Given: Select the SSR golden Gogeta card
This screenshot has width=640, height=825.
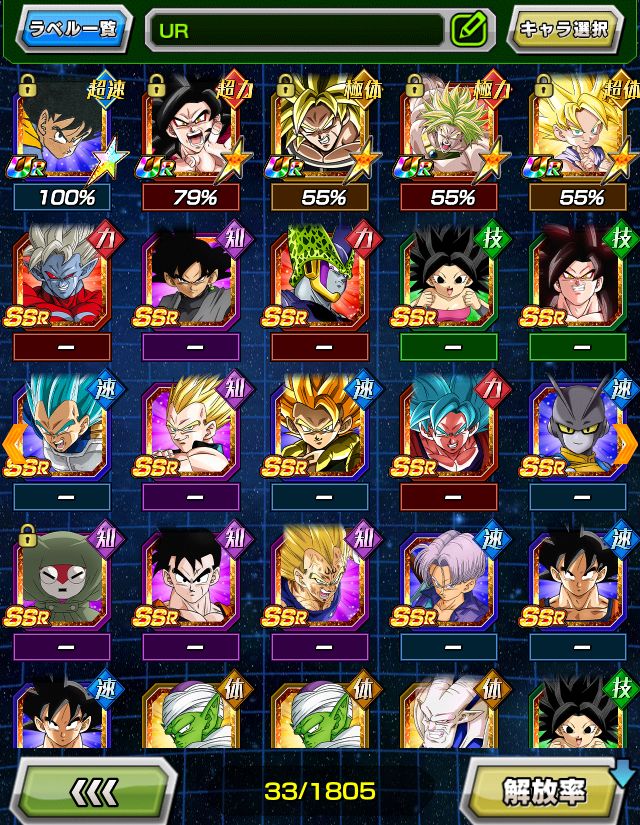Looking at the screenshot, I should [x=322, y=428].
